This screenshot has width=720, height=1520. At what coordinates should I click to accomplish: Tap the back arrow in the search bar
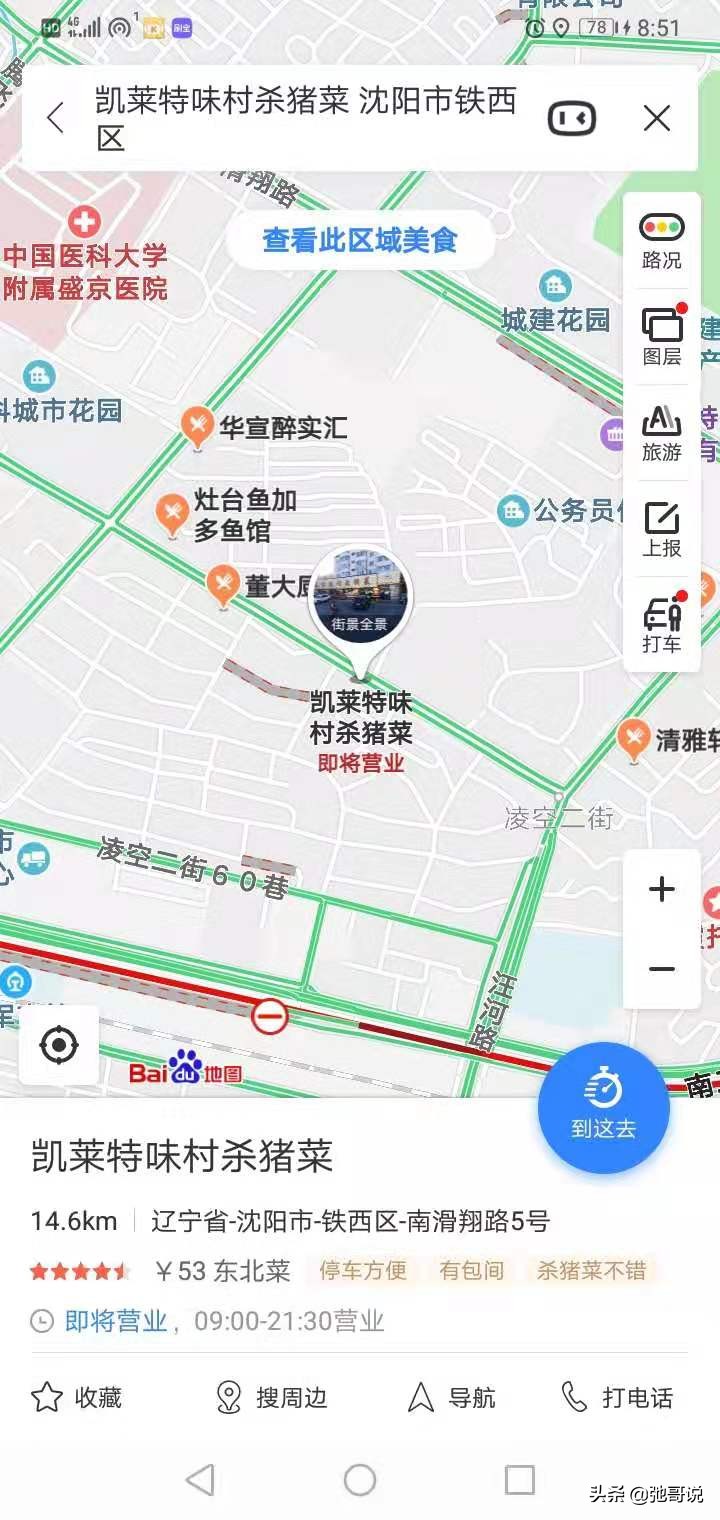(55, 117)
